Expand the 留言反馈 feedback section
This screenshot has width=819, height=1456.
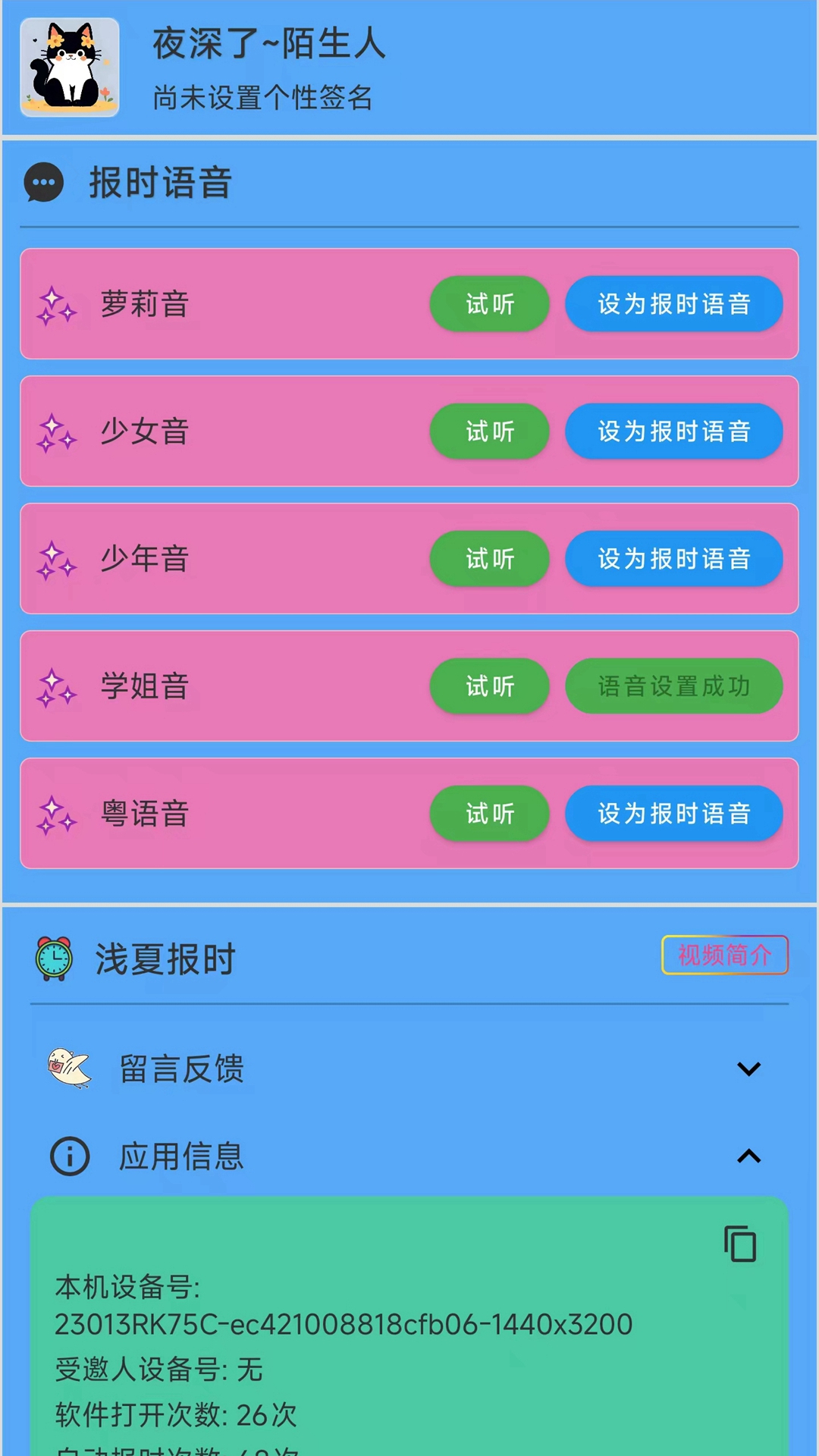749,1068
